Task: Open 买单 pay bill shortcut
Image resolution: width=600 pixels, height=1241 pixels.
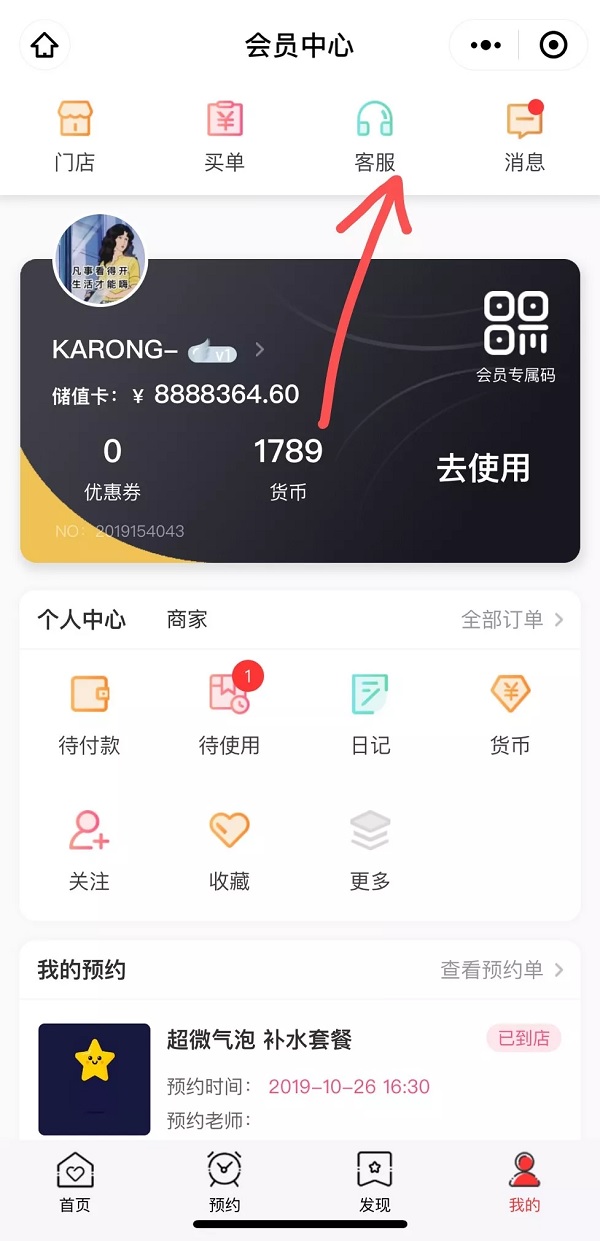Action: click(x=225, y=137)
